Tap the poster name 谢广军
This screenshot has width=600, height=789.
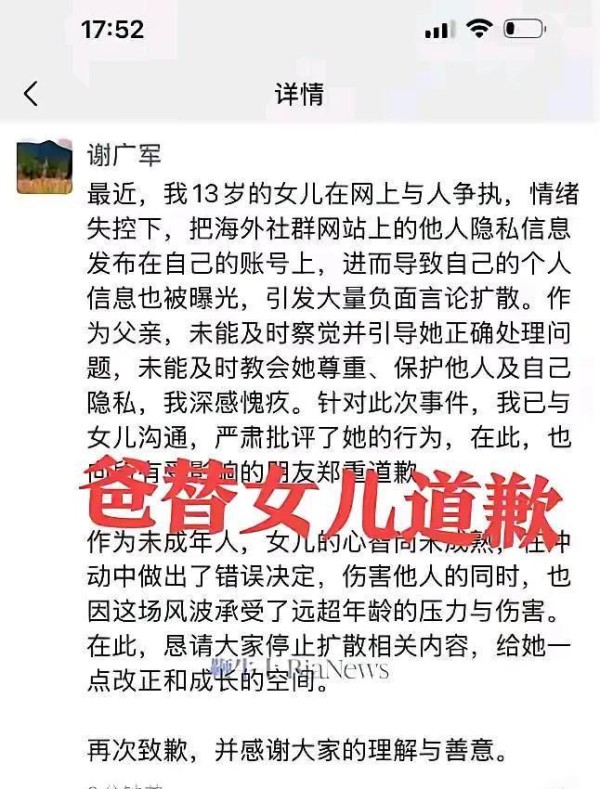[x=126, y=155]
